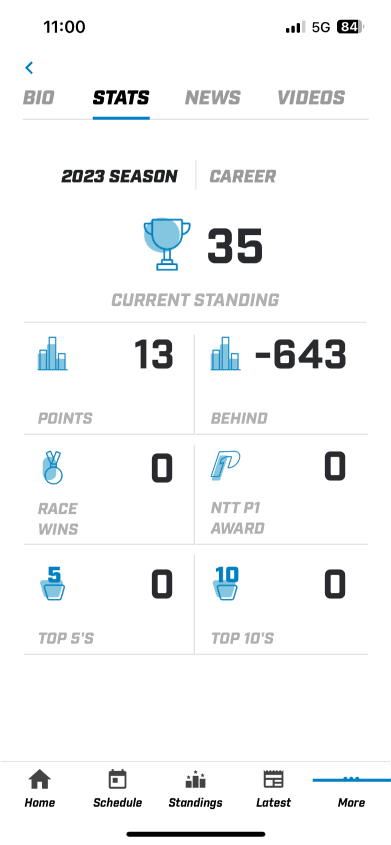391x845 pixels.
Task: Select the Stats tab
Action: click(121, 98)
